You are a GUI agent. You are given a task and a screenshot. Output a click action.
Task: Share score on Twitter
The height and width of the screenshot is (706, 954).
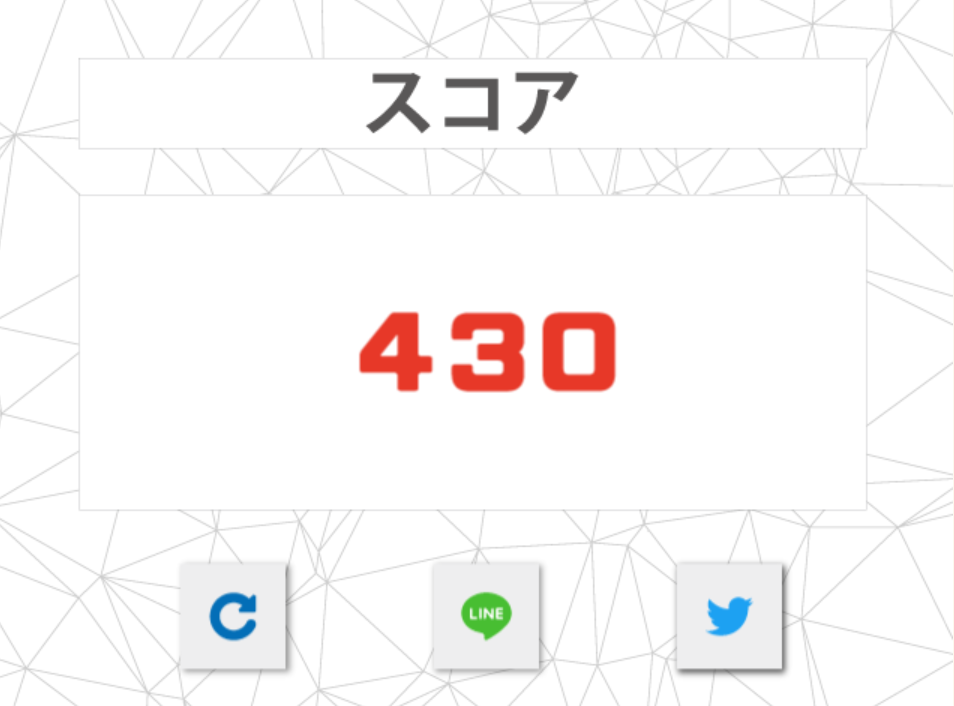tap(729, 616)
